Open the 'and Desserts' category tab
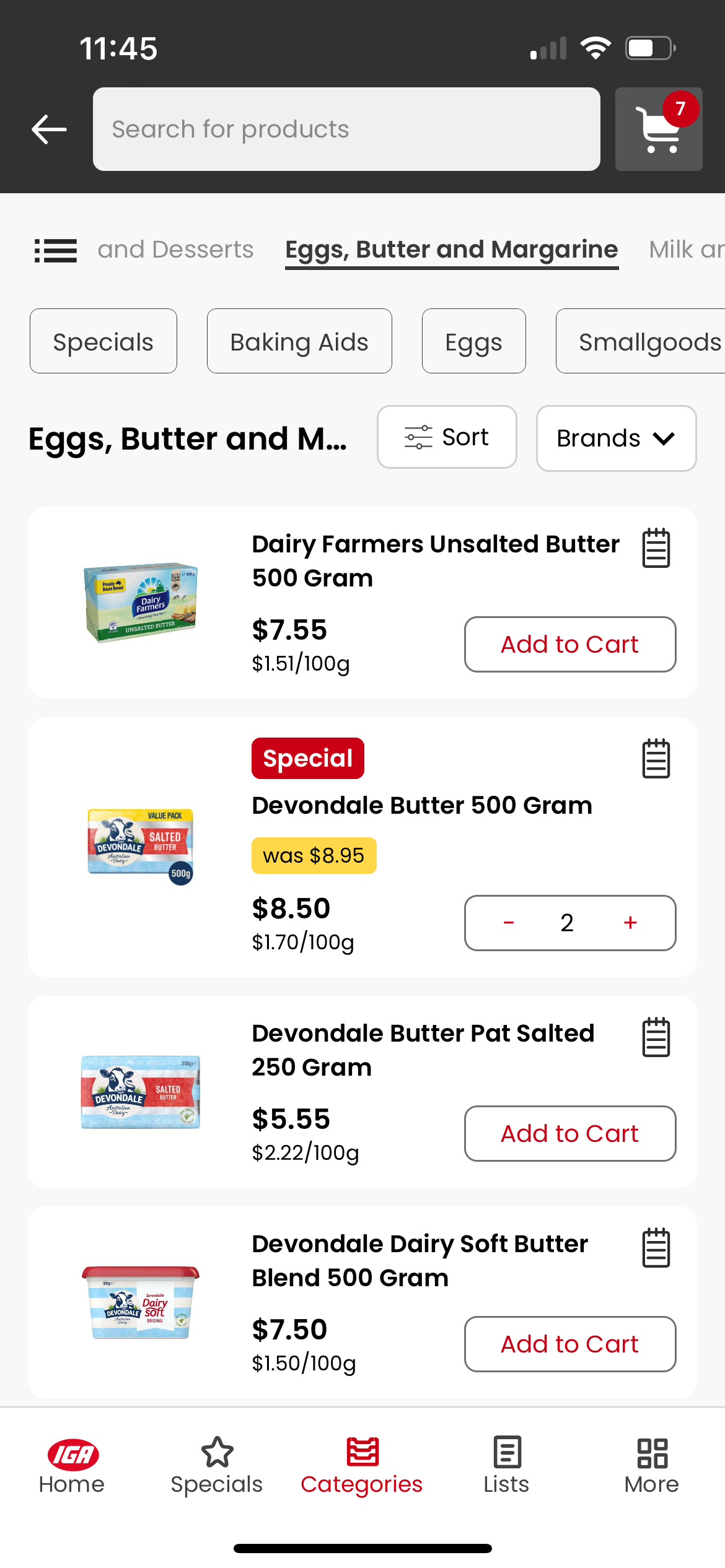This screenshot has width=725, height=1568. [x=175, y=249]
